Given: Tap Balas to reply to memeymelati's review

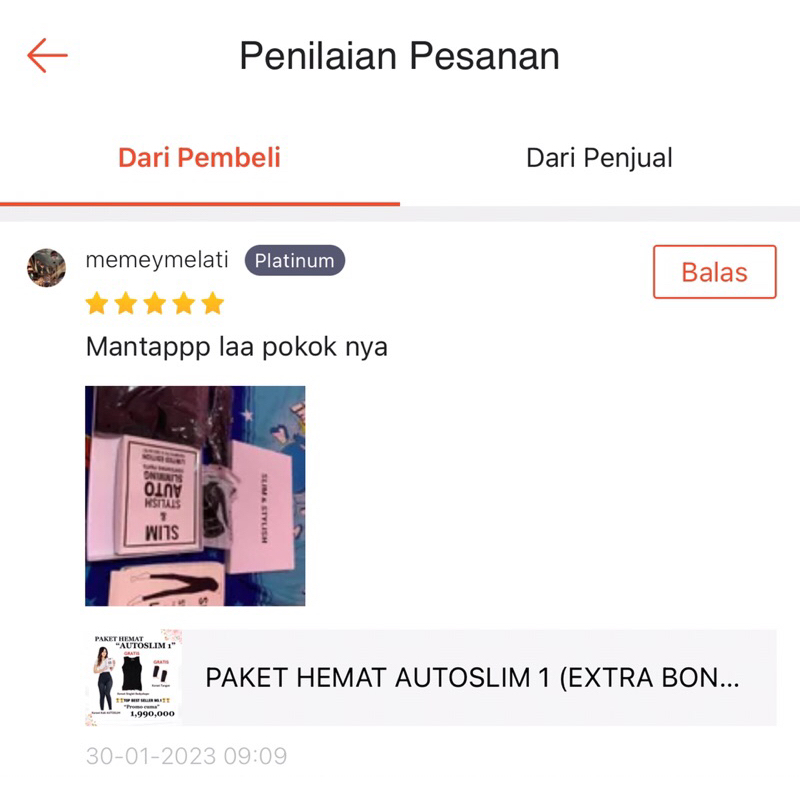Looking at the screenshot, I should click(x=714, y=272).
